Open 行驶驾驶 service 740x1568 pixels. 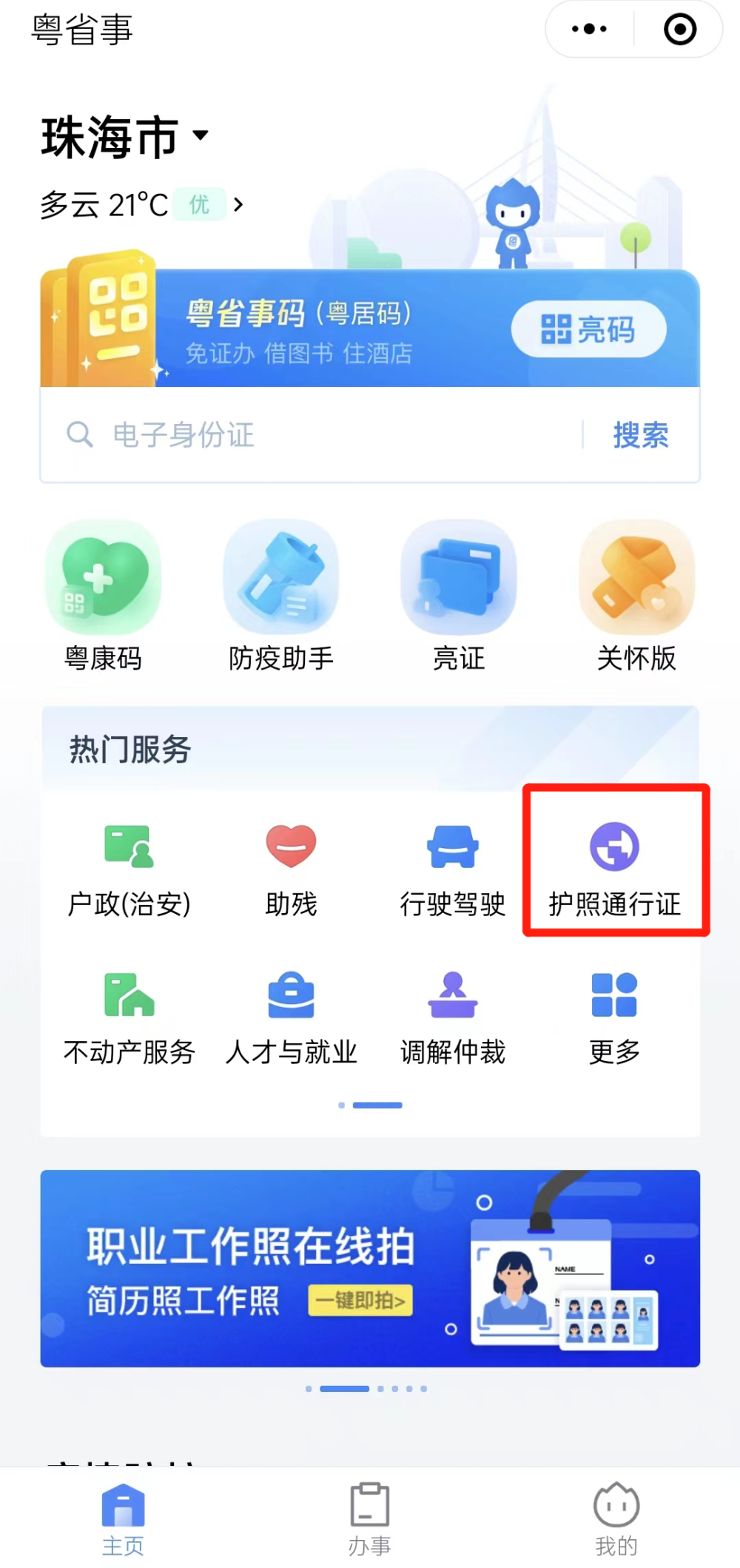coord(453,869)
